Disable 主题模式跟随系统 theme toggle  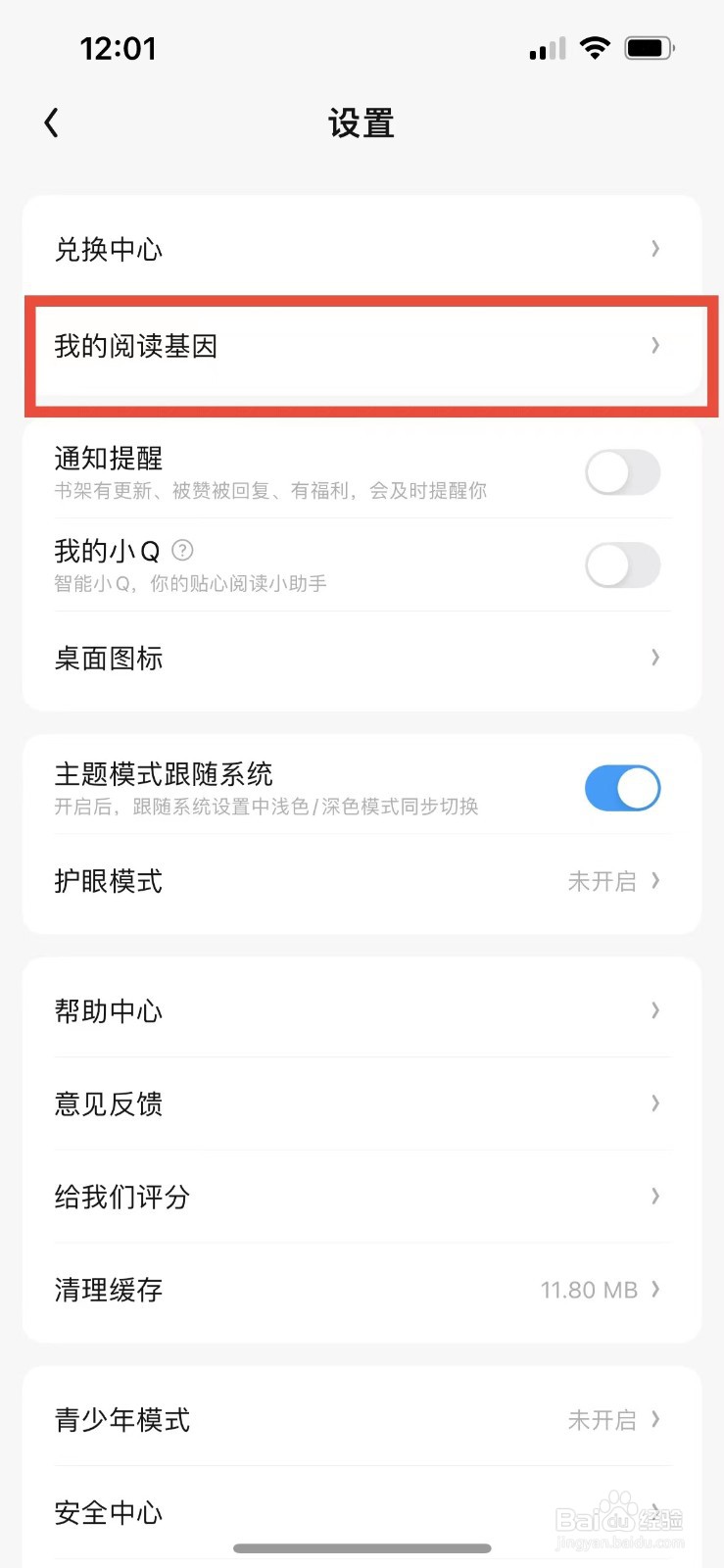(623, 787)
